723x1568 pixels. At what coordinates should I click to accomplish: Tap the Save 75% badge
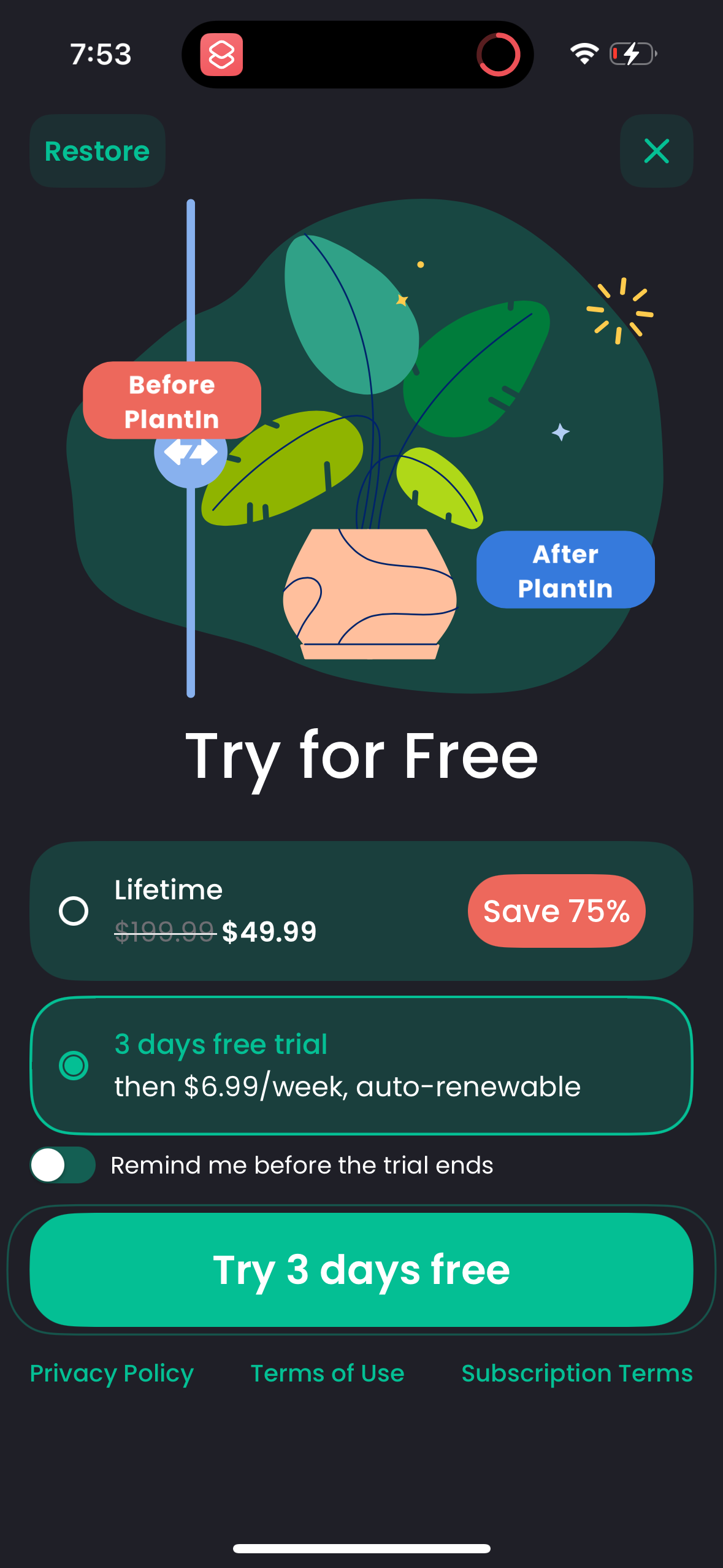coord(556,911)
